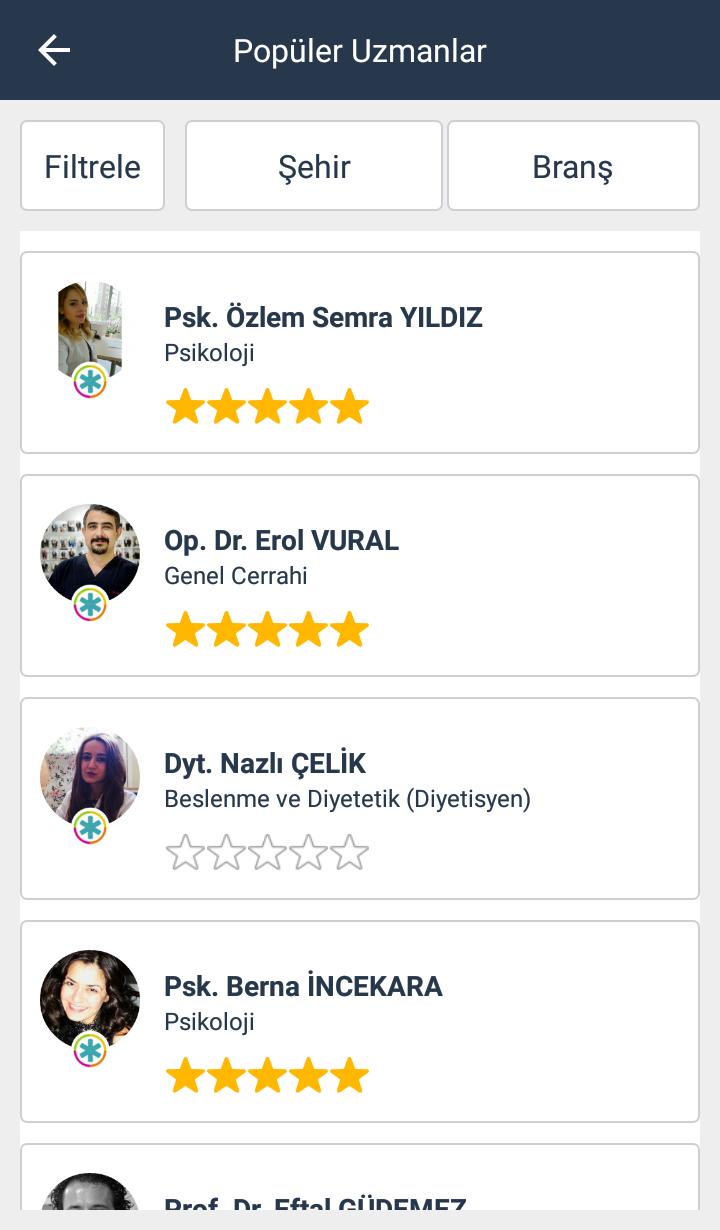Tap the verified badge on Nazlı ÇELİK
The image size is (720, 1230).
(x=91, y=828)
